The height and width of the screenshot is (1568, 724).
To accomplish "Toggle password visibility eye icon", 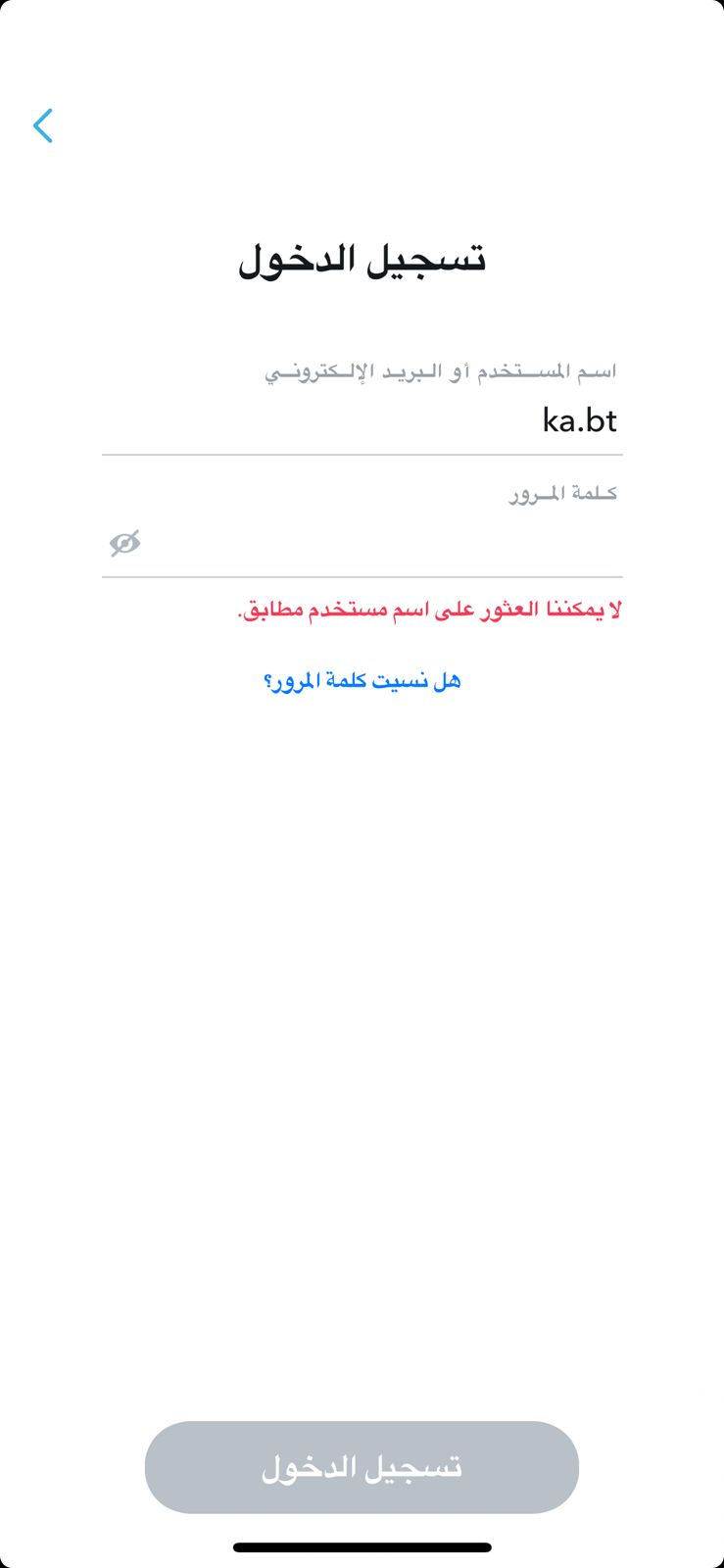I will point(124,542).
